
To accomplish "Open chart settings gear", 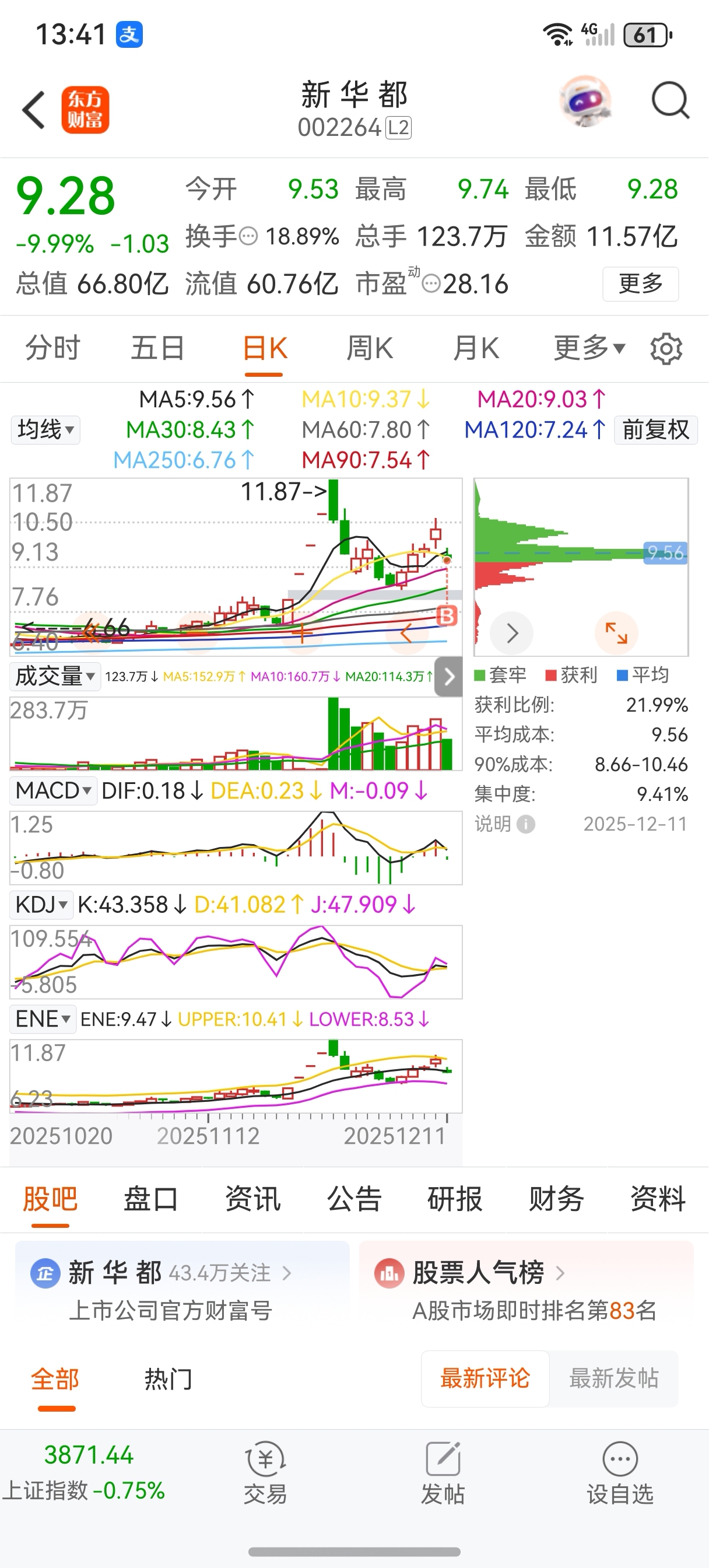I will [x=666, y=349].
